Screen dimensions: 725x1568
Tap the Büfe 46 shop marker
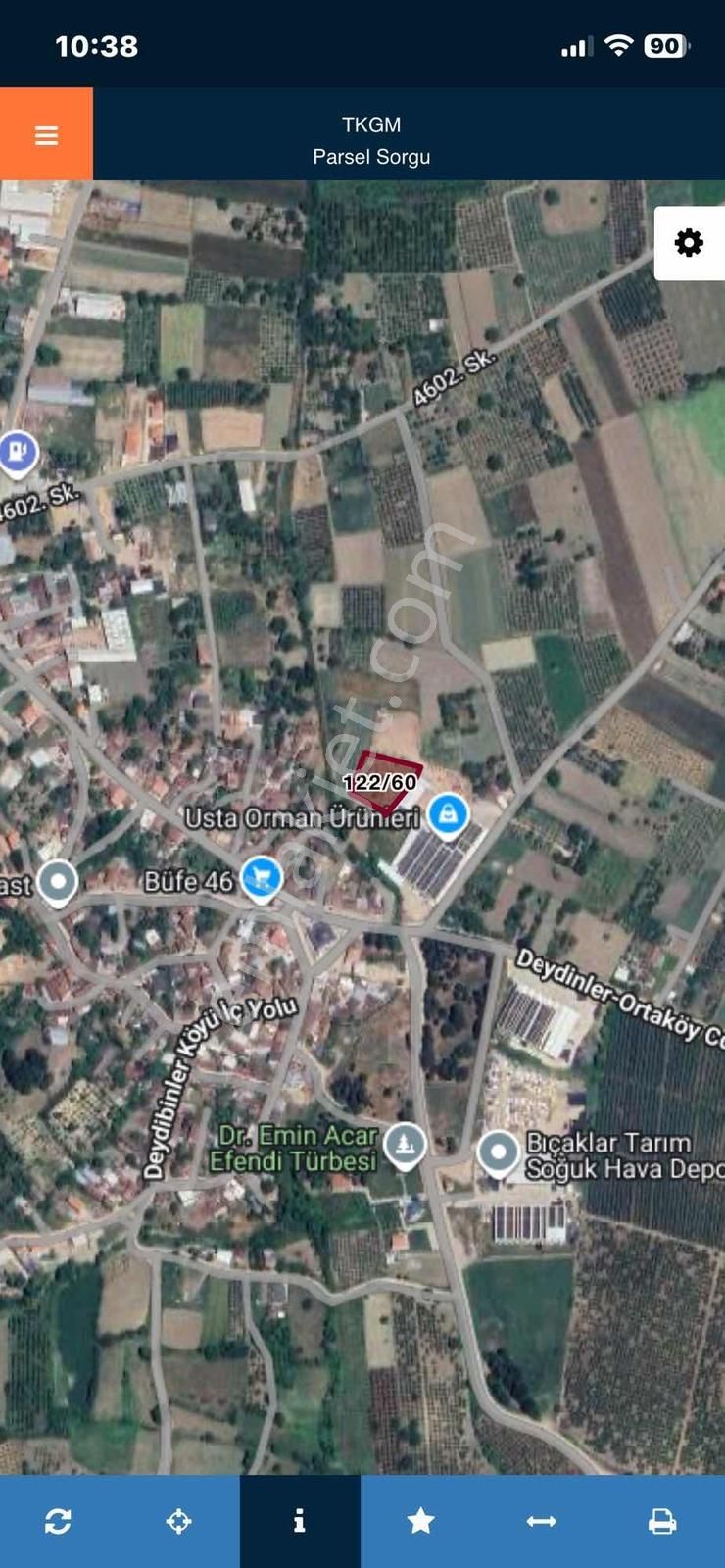point(261,877)
